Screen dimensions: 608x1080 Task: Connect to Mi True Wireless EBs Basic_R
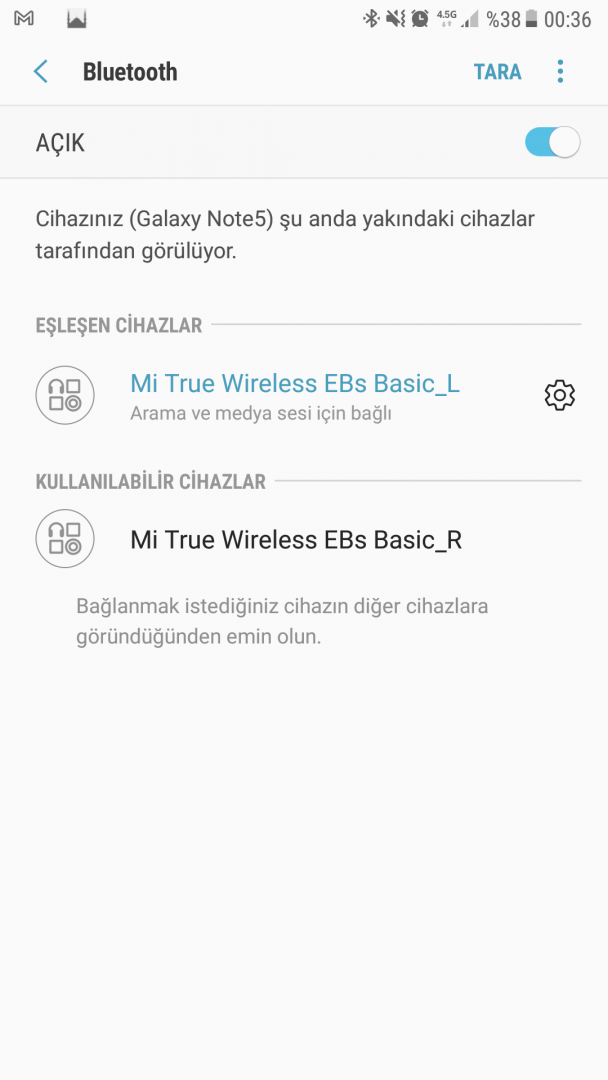(295, 540)
